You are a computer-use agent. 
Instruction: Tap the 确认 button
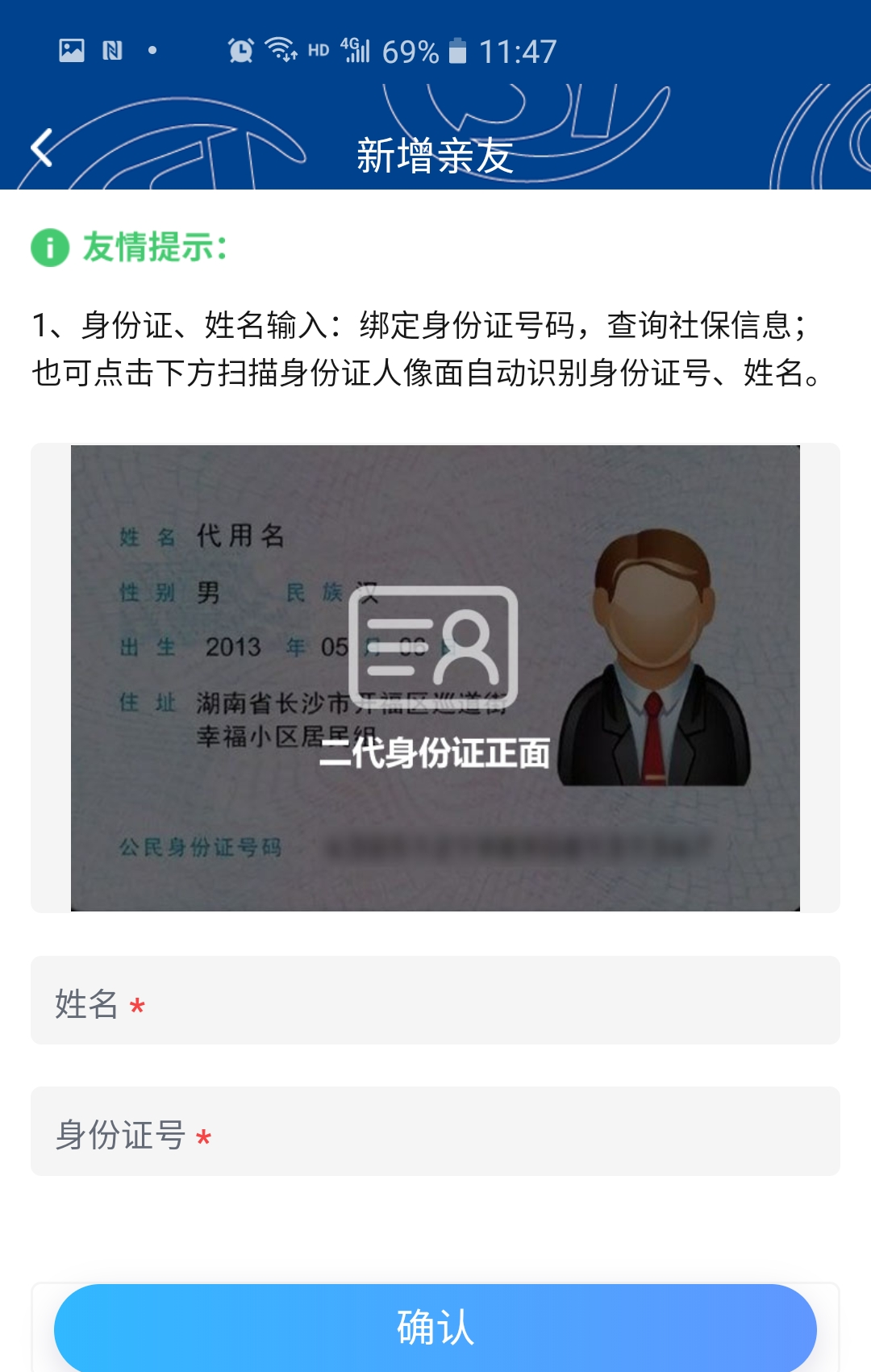435,1327
